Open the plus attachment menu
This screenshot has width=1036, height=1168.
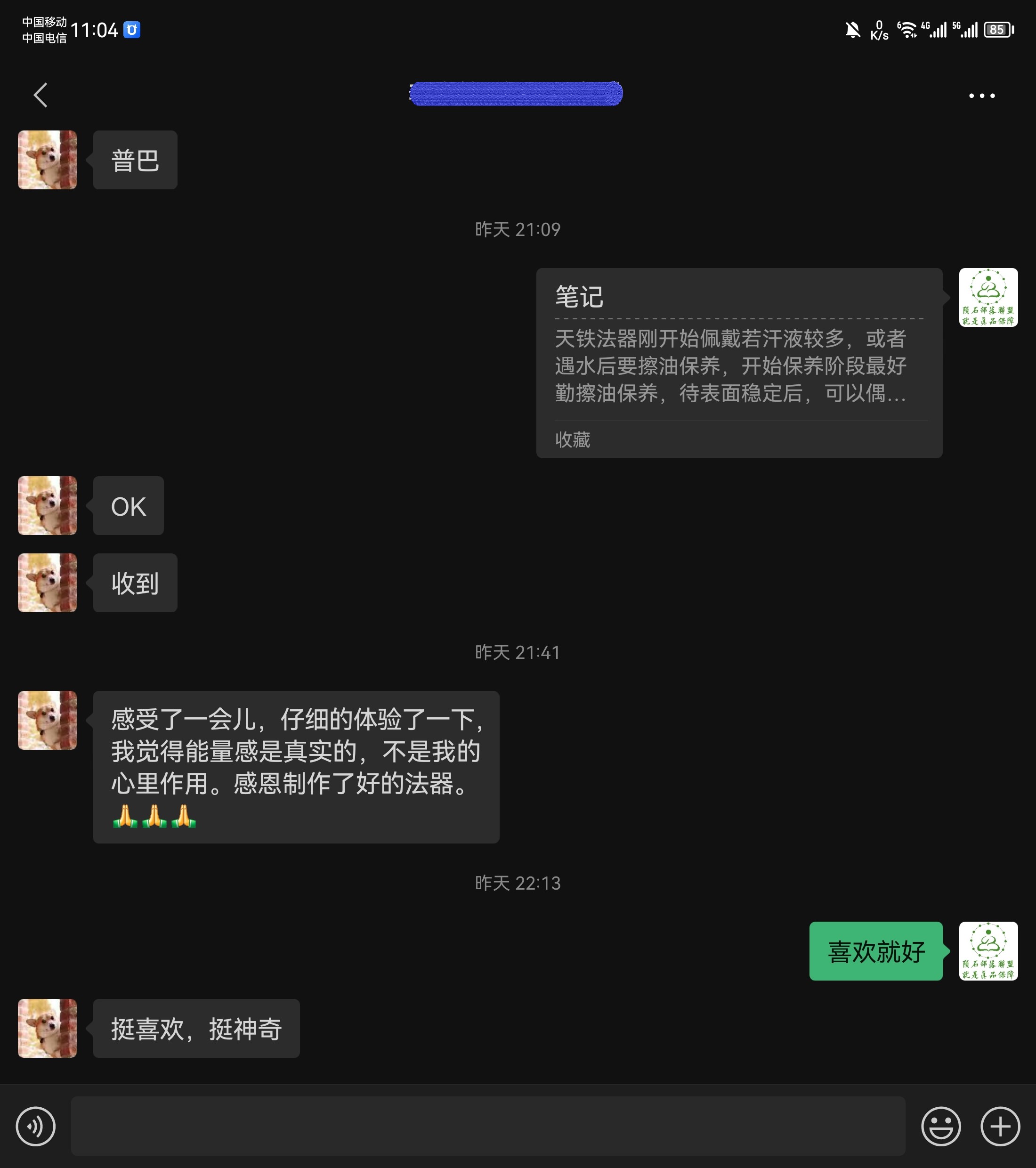pyautogui.click(x=999, y=1126)
